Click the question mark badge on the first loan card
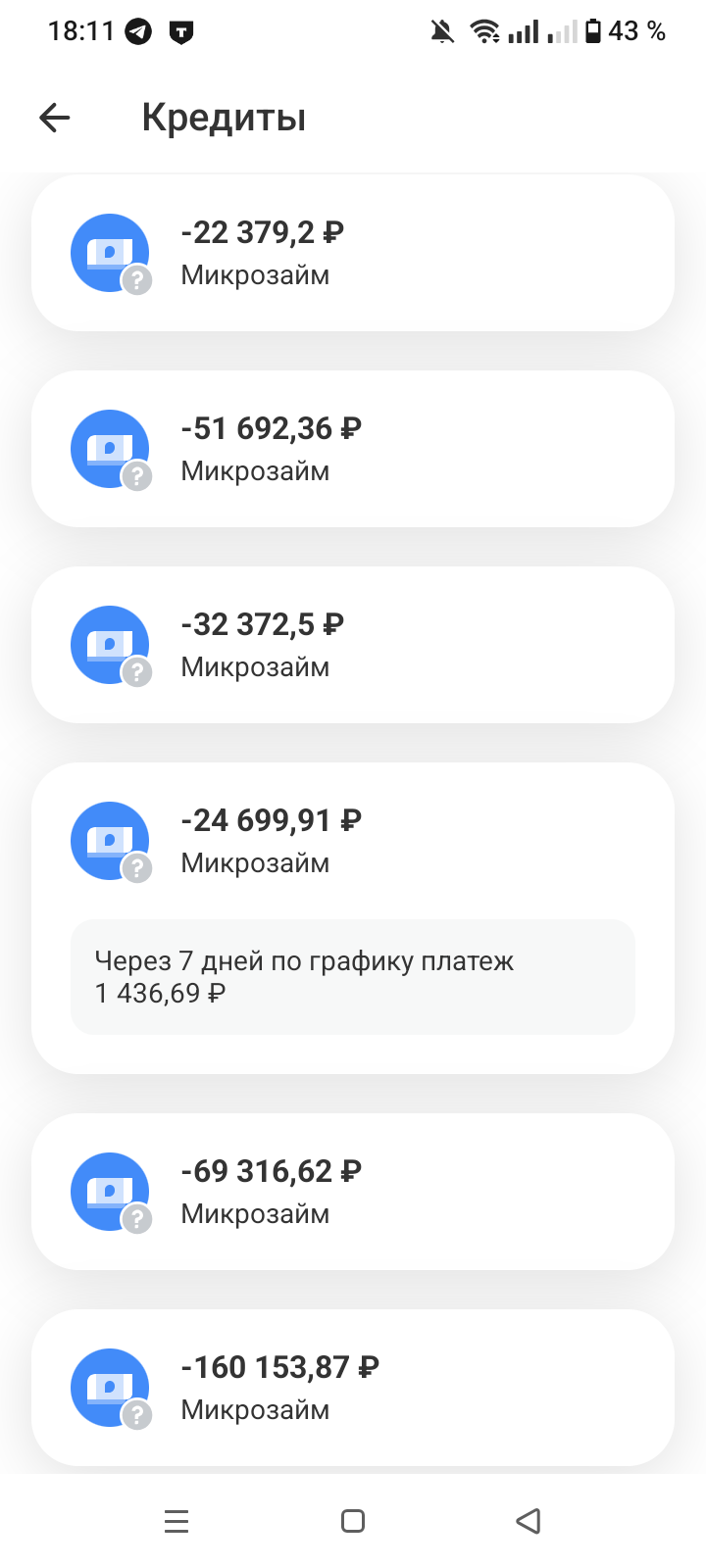 pos(137,279)
